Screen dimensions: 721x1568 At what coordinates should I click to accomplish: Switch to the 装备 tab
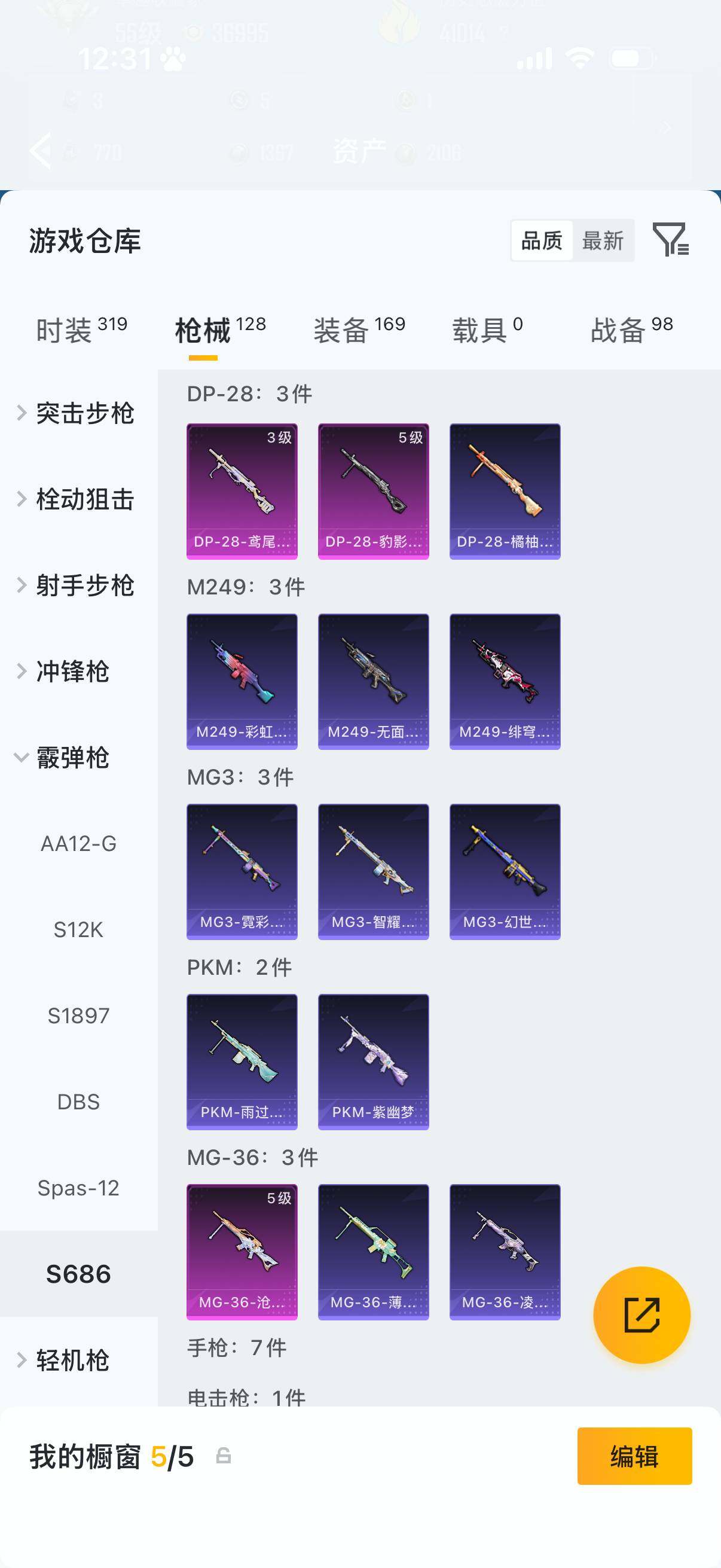pos(359,330)
